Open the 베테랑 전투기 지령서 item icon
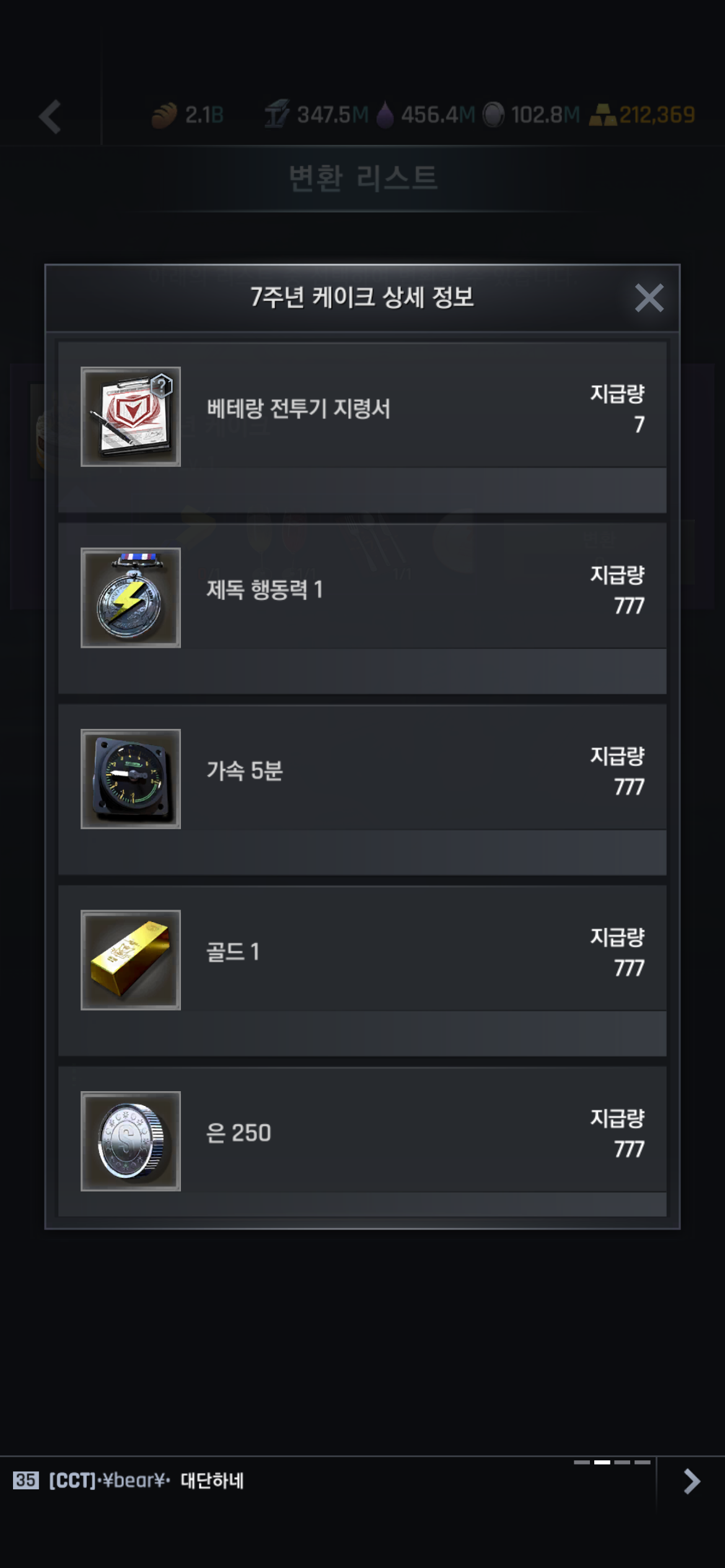The width and height of the screenshot is (725, 1568). (131, 417)
